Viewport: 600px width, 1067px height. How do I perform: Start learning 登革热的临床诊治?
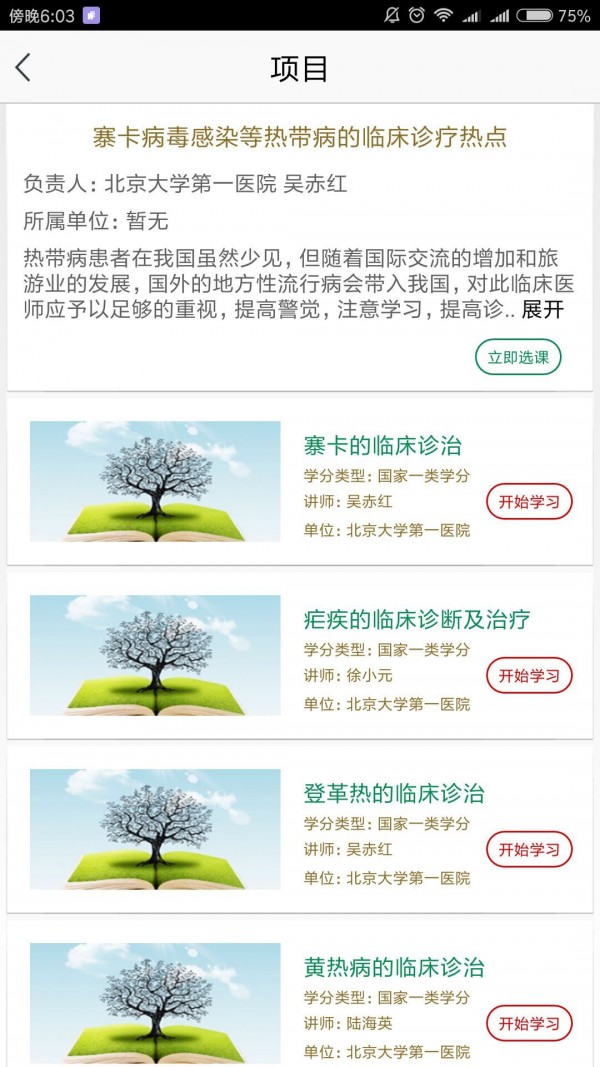point(529,850)
